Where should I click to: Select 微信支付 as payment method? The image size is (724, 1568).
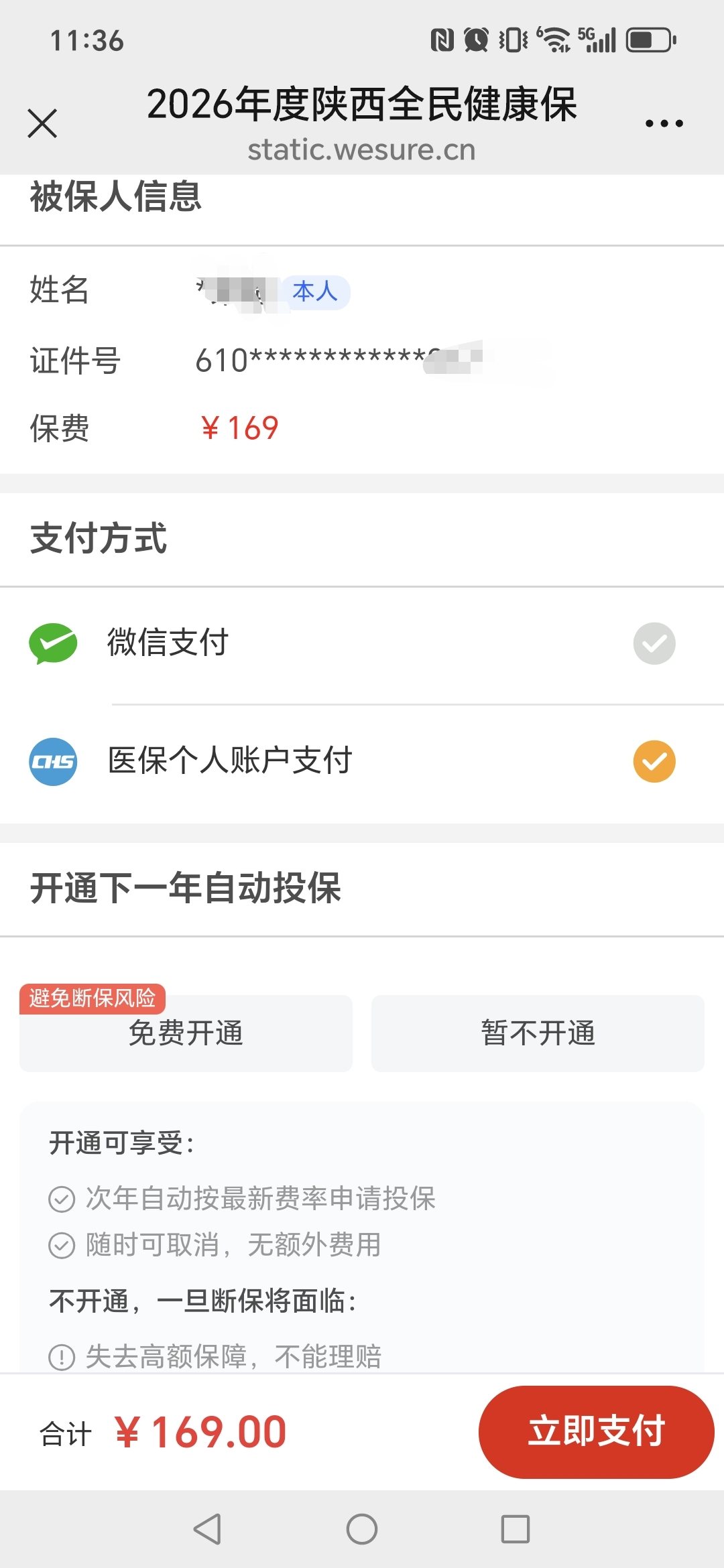pyautogui.click(x=654, y=643)
